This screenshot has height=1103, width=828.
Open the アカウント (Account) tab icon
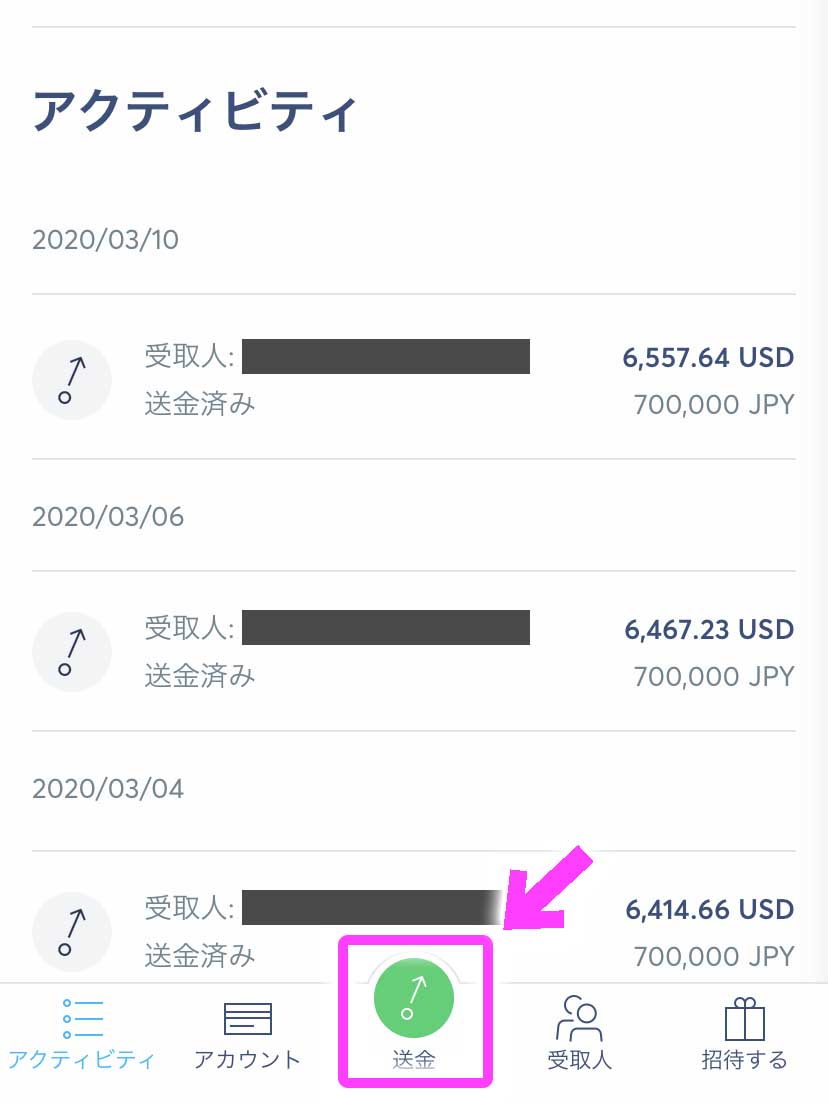247,1017
